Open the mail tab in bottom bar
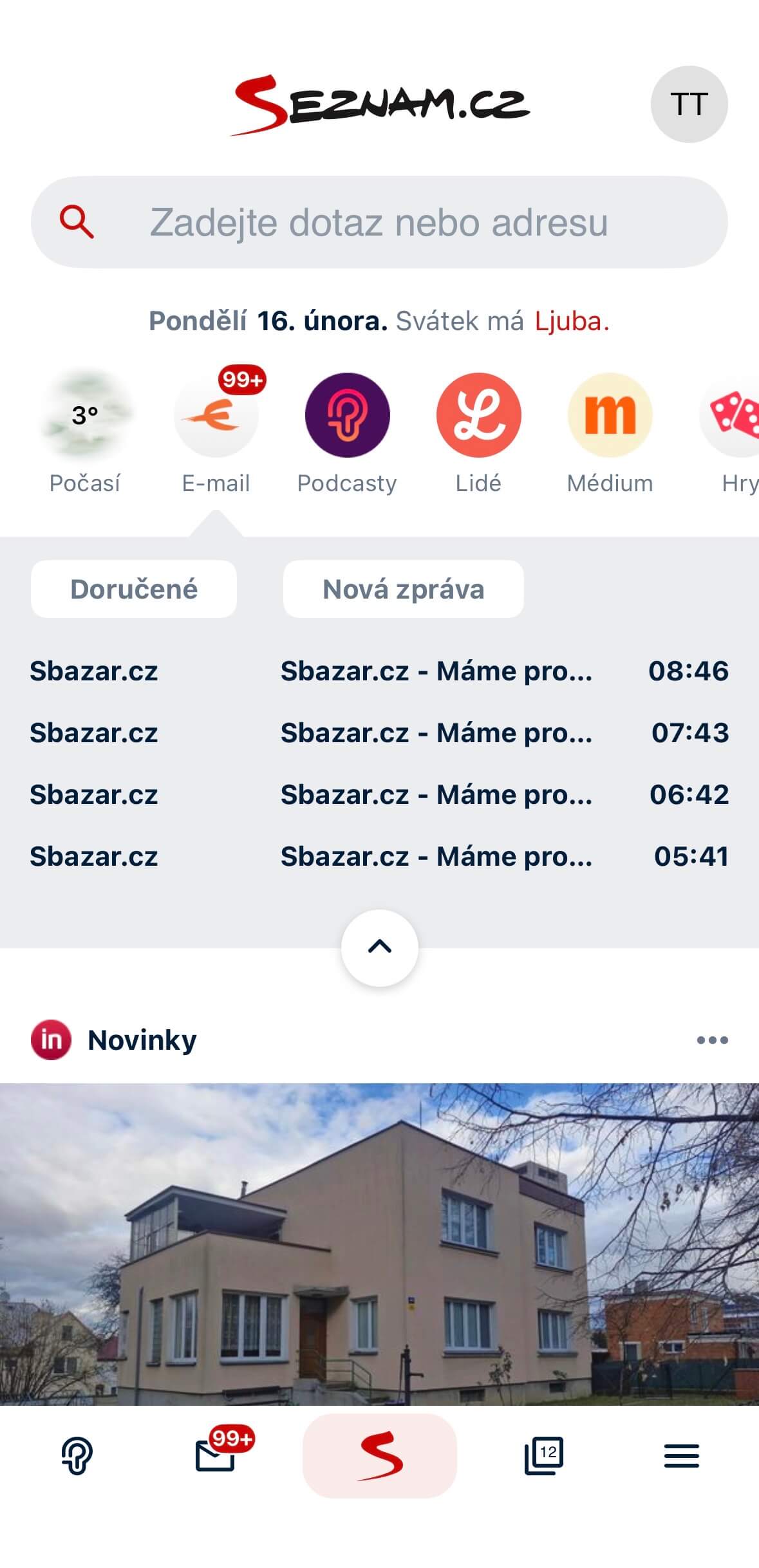The image size is (759, 1568). [216, 1456]
